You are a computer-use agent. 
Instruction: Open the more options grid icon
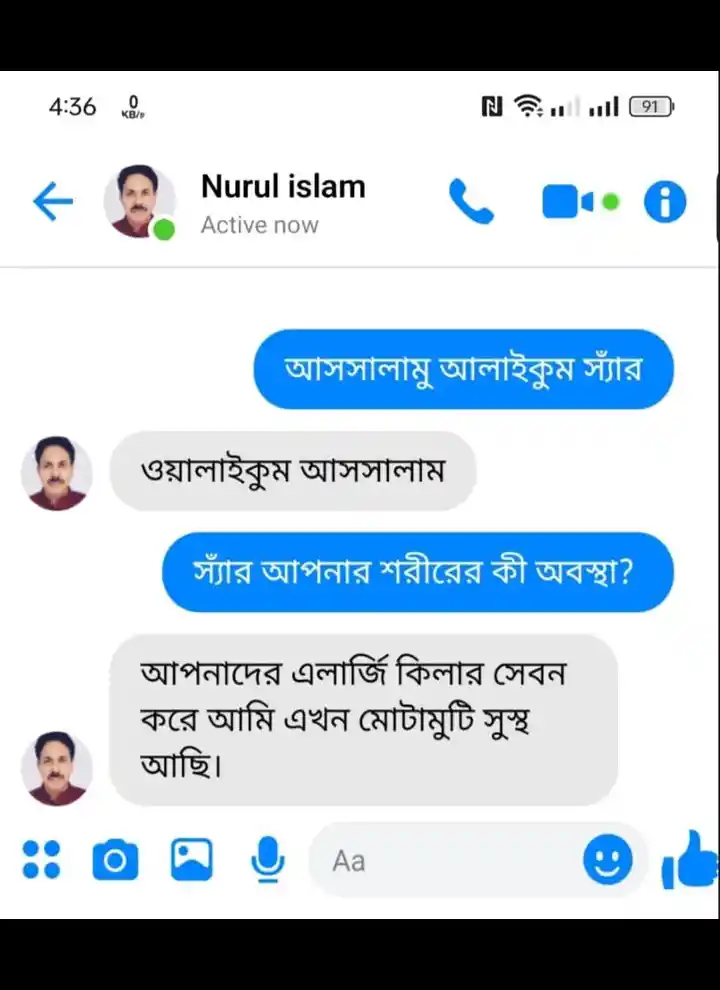point(41,859)
